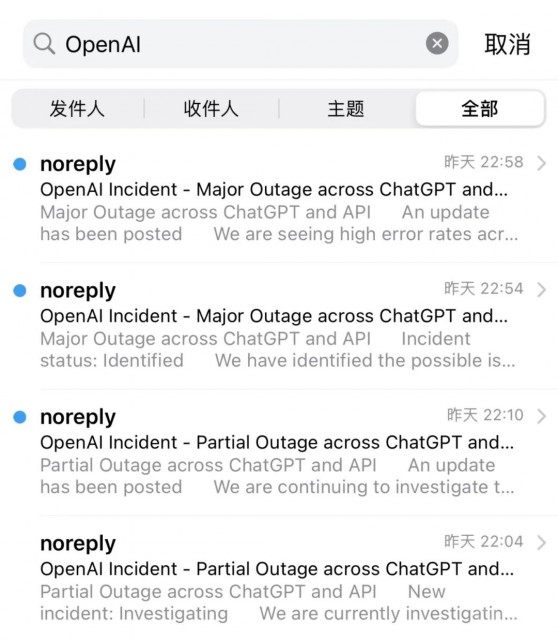Open the noreply email from 昨天 22:58
The height and width of the screenshot is (640, 558).
[279, 199]
